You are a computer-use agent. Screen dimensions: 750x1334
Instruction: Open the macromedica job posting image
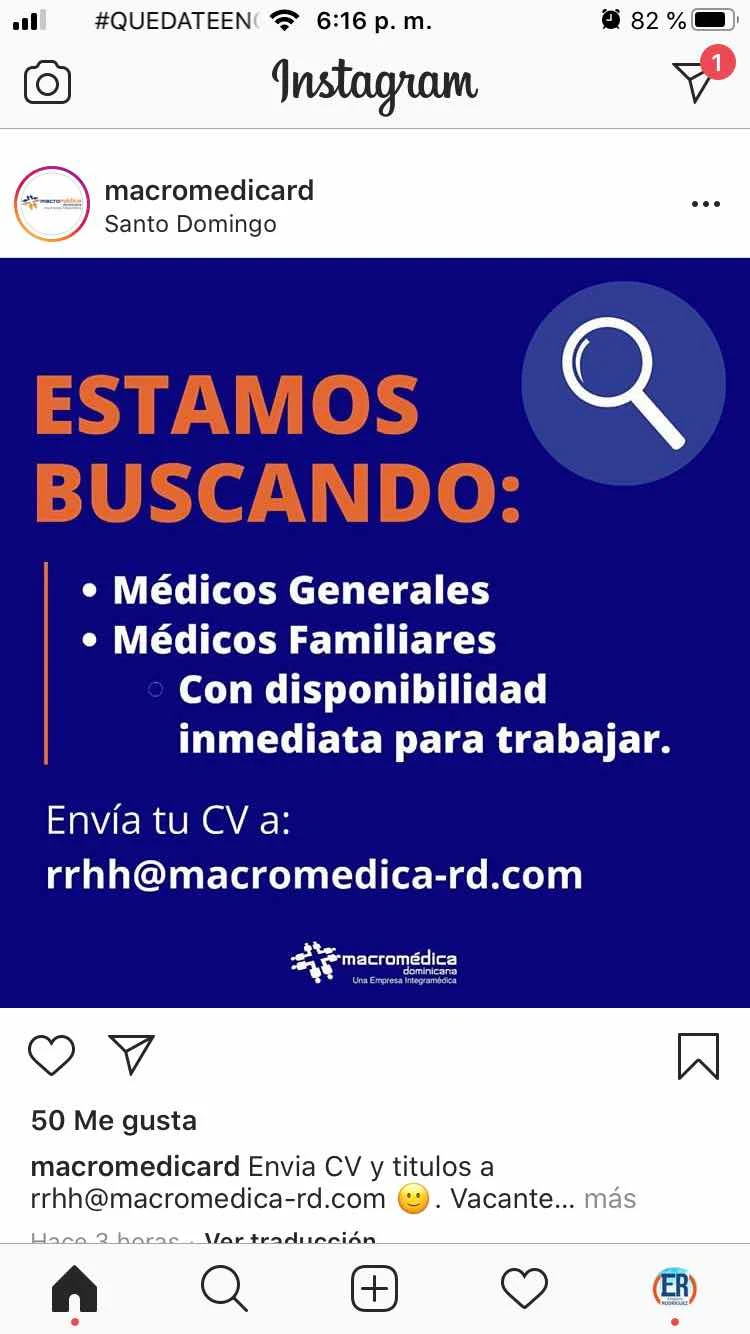(x=375, y=632)
